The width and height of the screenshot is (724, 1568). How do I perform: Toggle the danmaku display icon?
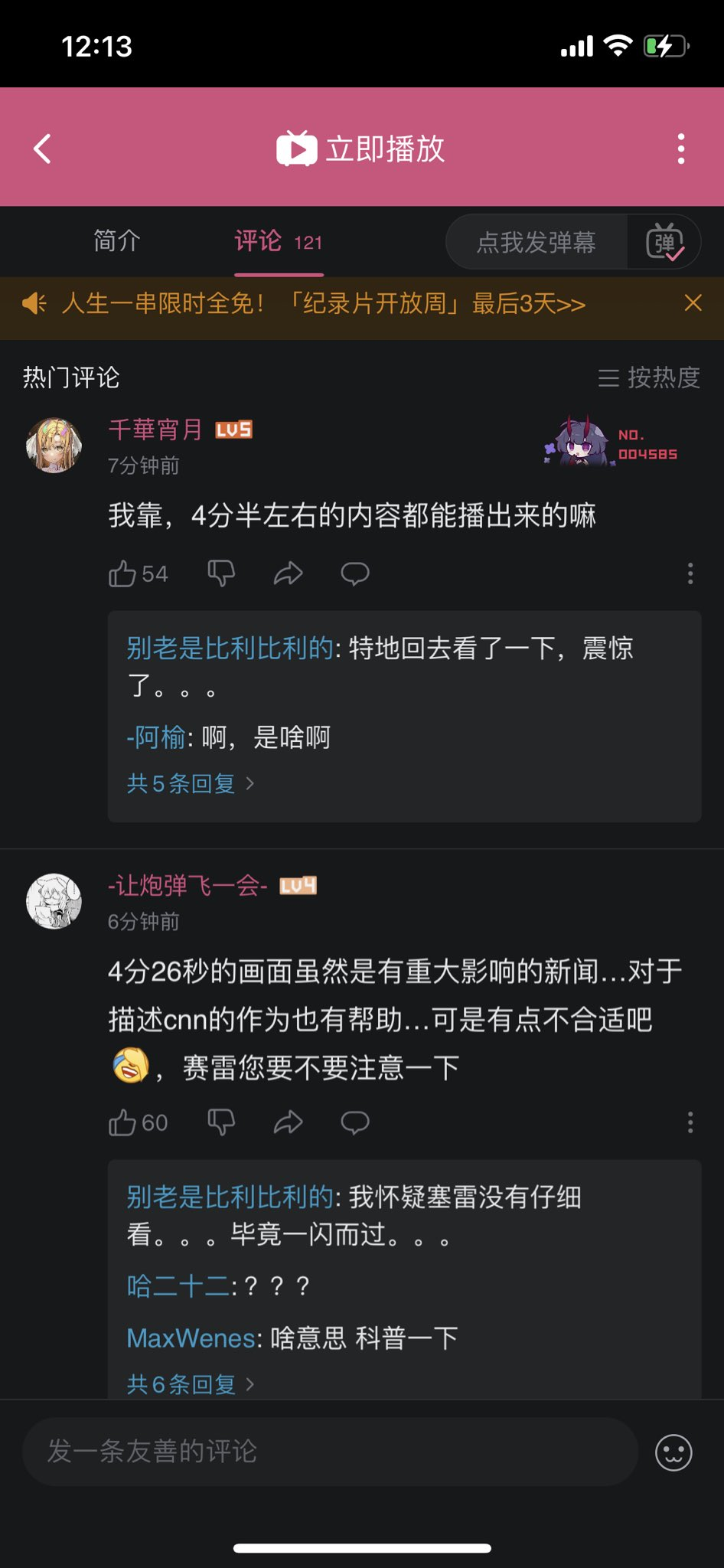(664, 243)
